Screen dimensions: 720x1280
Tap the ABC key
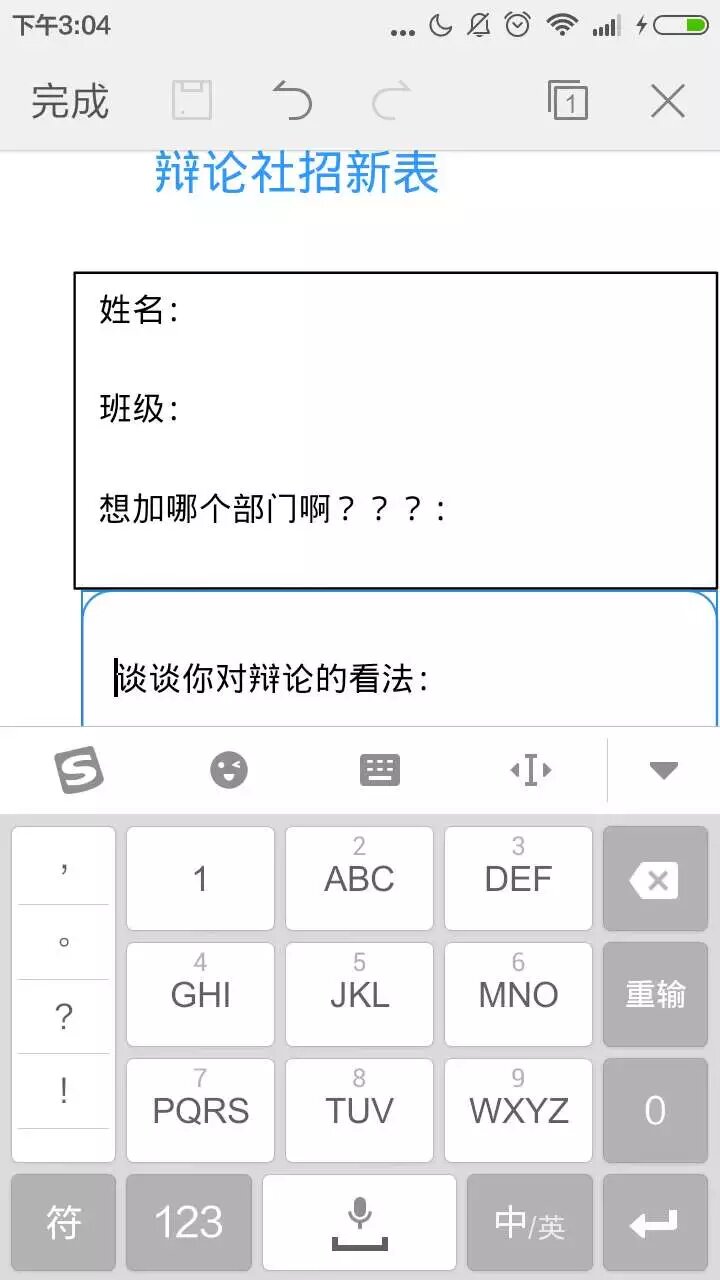(x=359, y=878)
